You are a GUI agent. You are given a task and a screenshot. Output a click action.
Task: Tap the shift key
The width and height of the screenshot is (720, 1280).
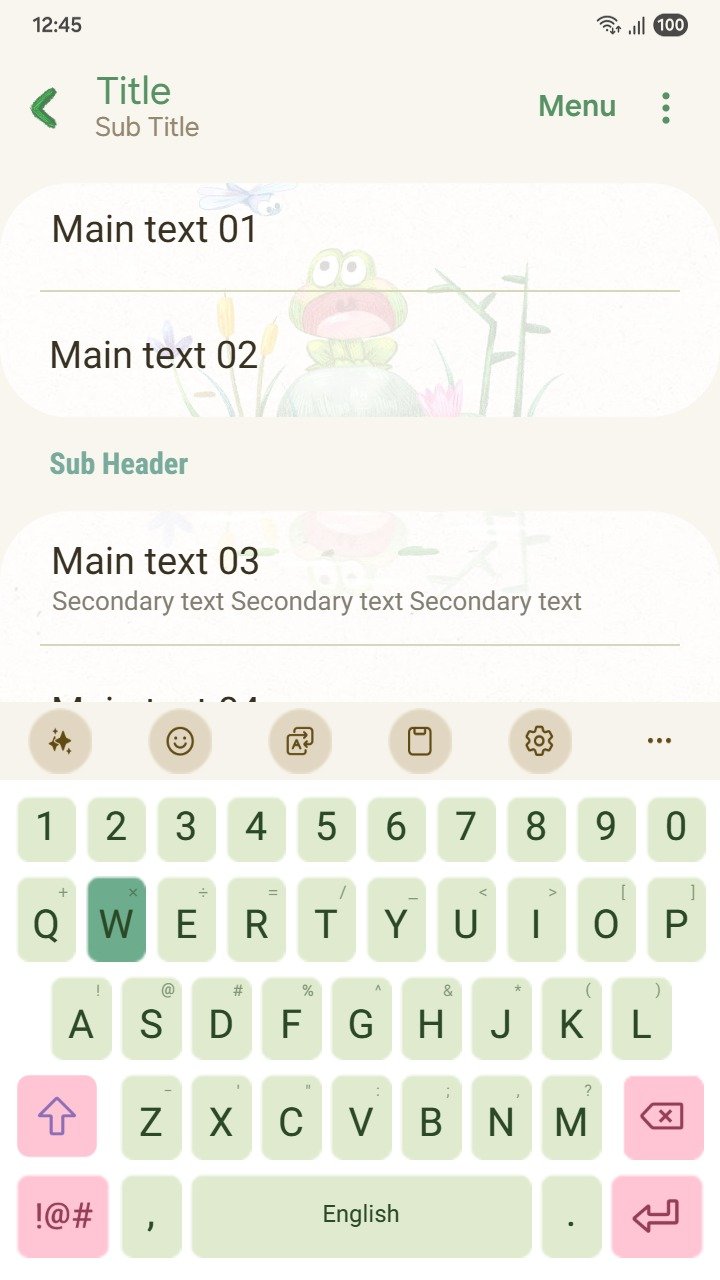[x=57, y=1116]
